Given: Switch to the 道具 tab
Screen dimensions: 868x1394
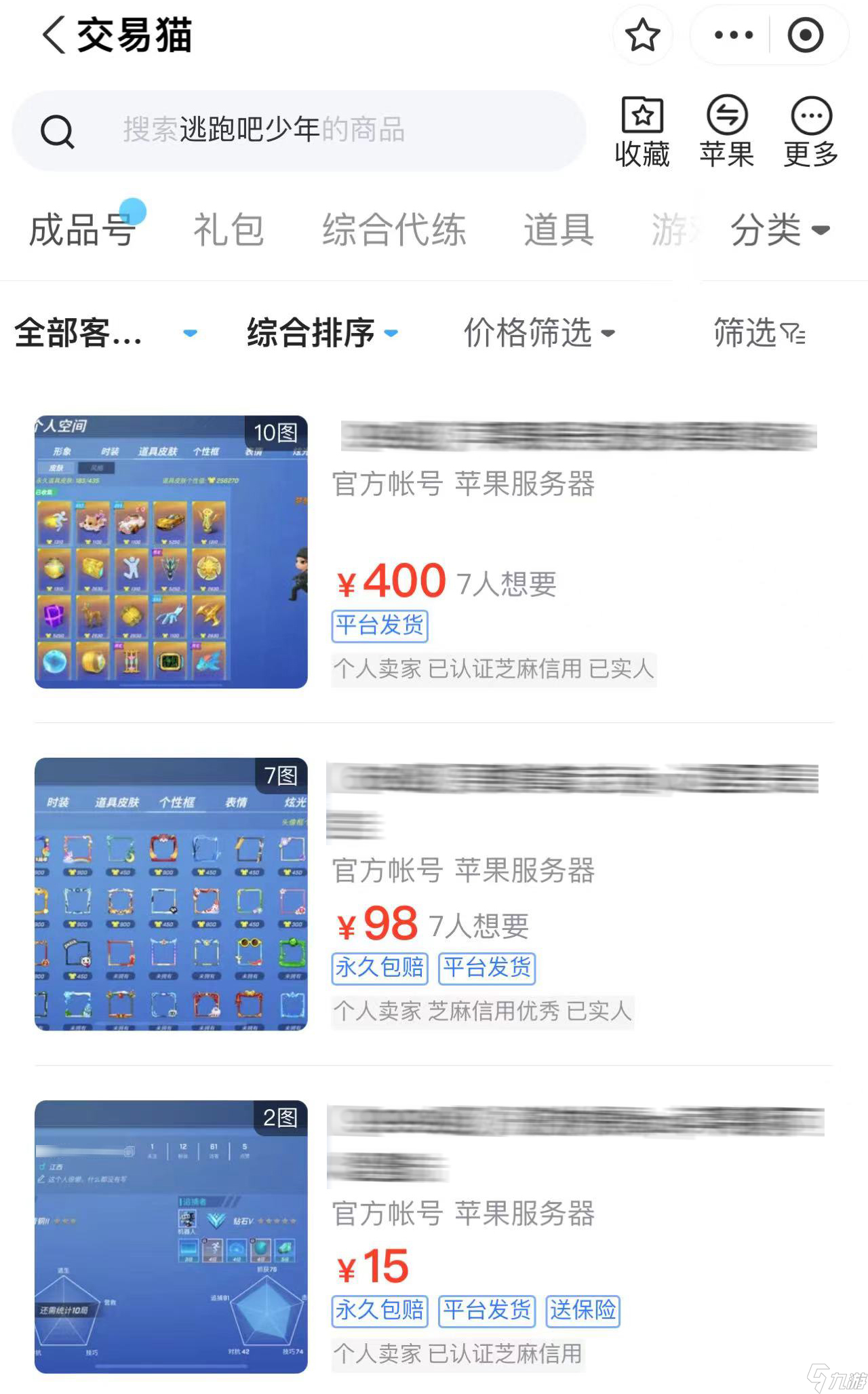Looking at the screenshot, I should 559,230.
